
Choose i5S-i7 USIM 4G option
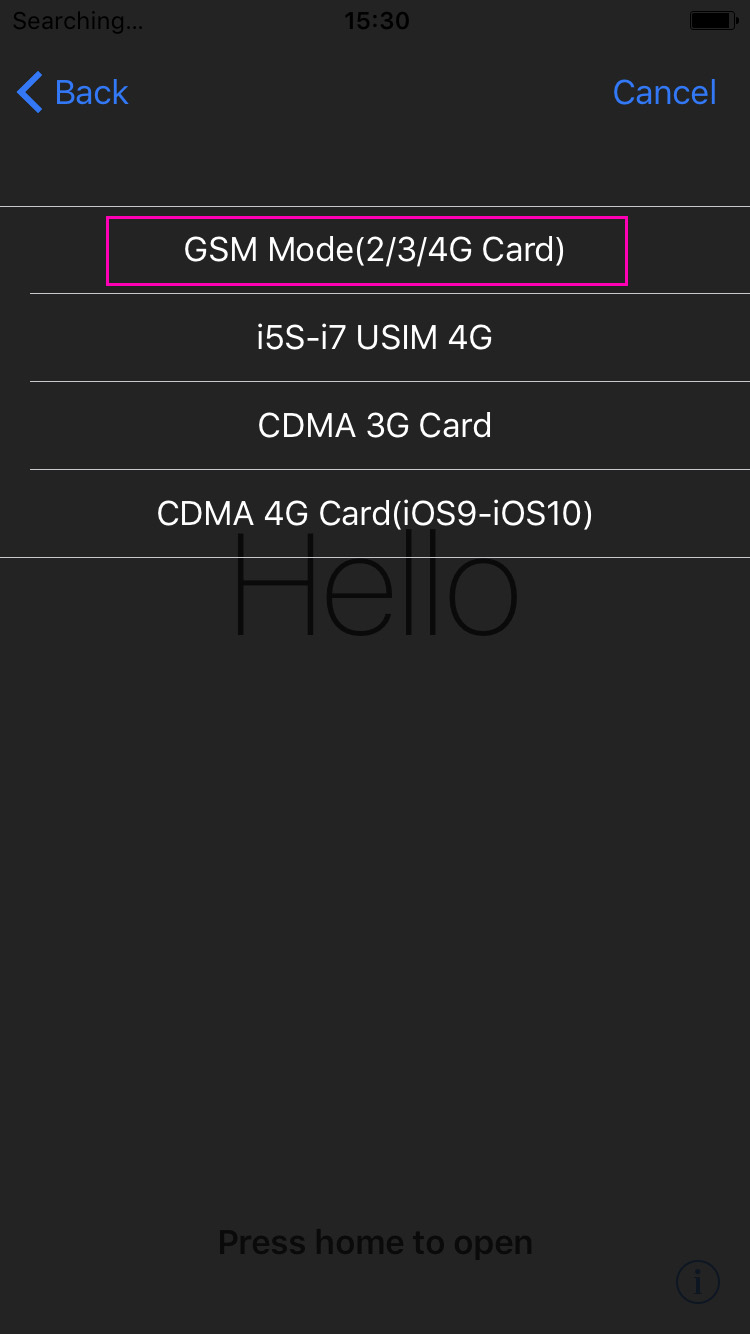click(375, 338)
